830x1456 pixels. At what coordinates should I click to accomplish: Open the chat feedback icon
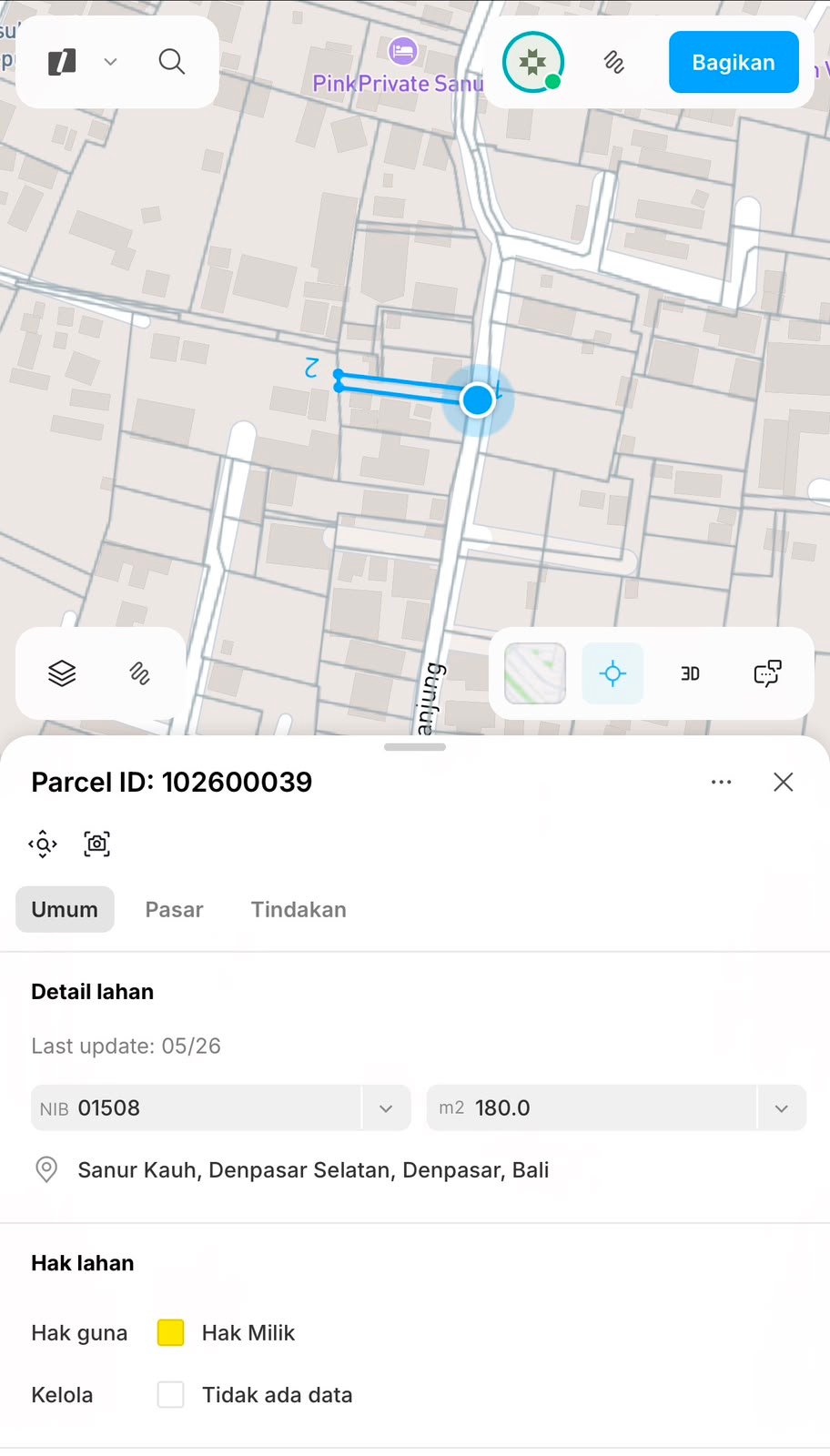click(x=767, y=673)
